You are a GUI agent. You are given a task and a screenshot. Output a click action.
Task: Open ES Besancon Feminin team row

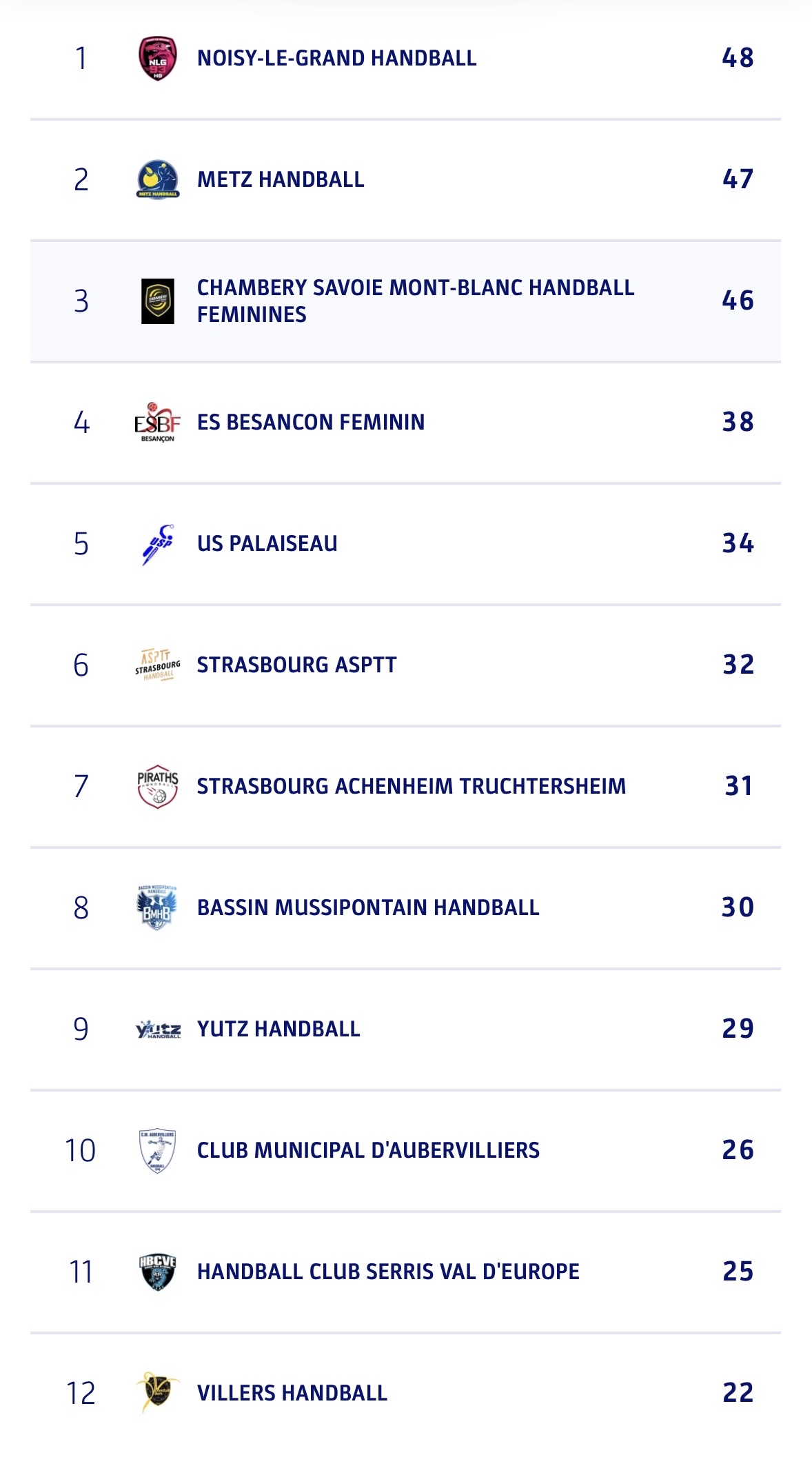click(311, 422)
